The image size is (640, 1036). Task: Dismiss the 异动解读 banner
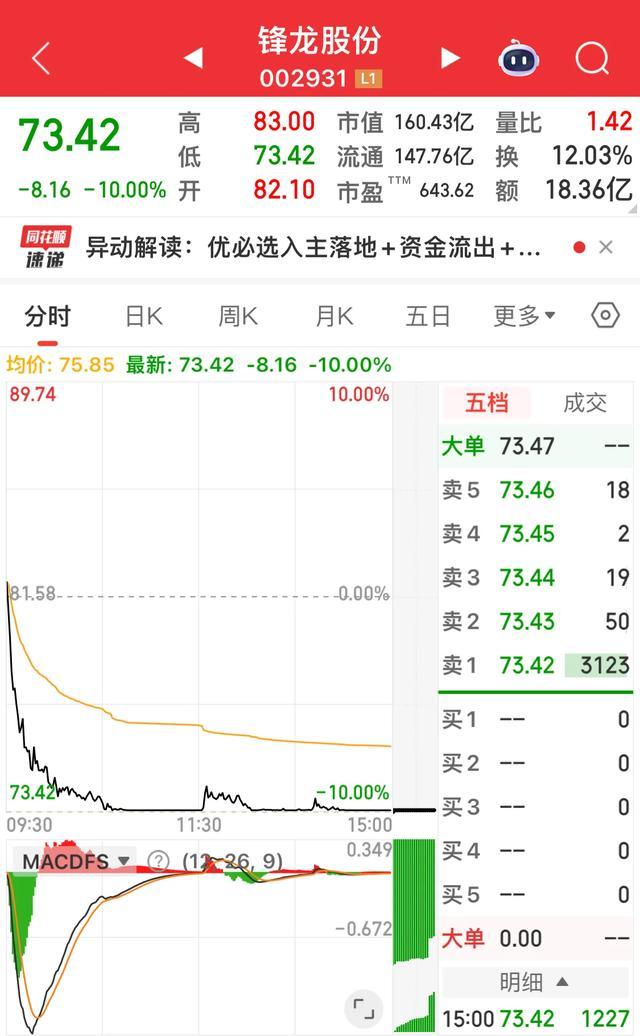(x=606, y=247)
